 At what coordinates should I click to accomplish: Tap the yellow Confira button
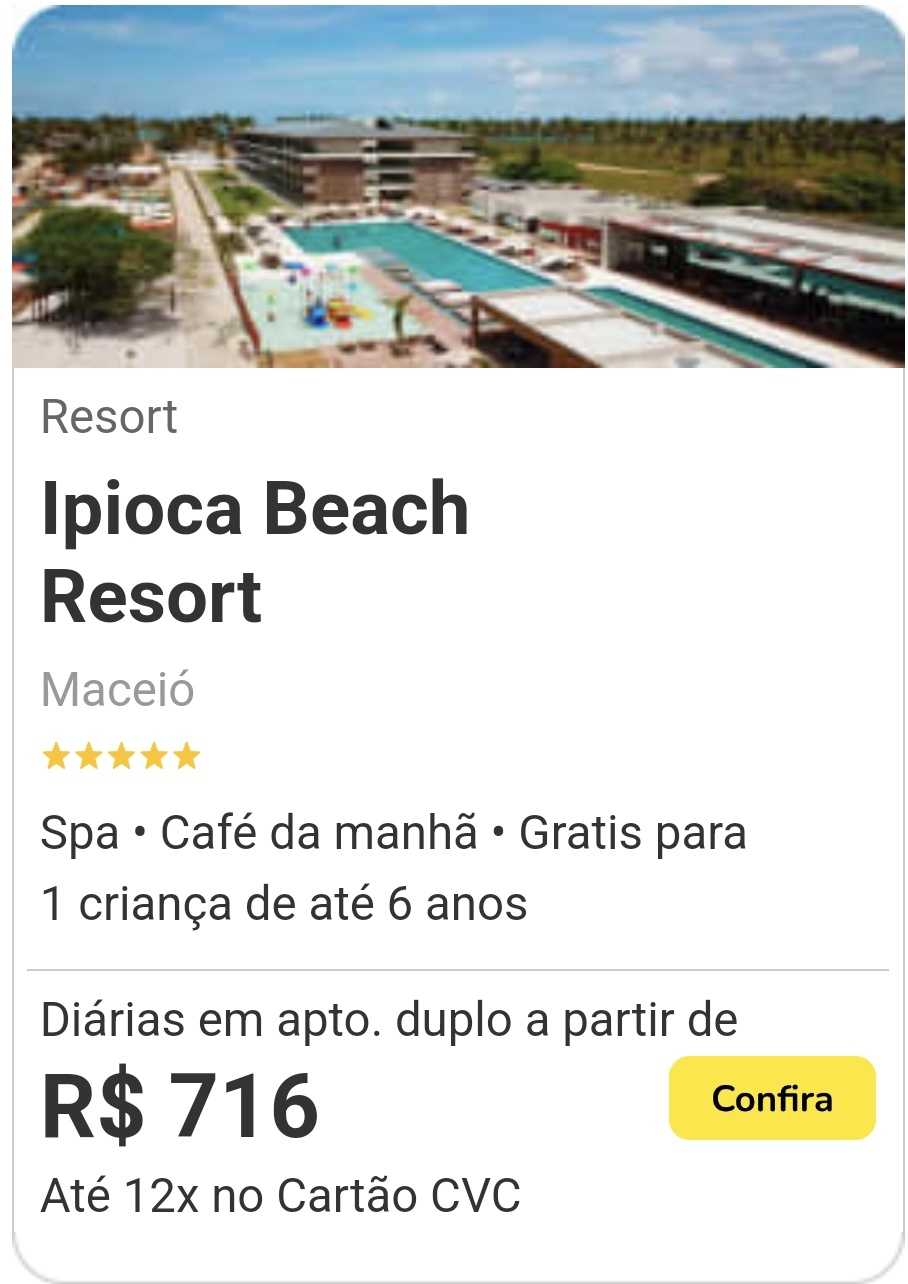point(772,1098)
